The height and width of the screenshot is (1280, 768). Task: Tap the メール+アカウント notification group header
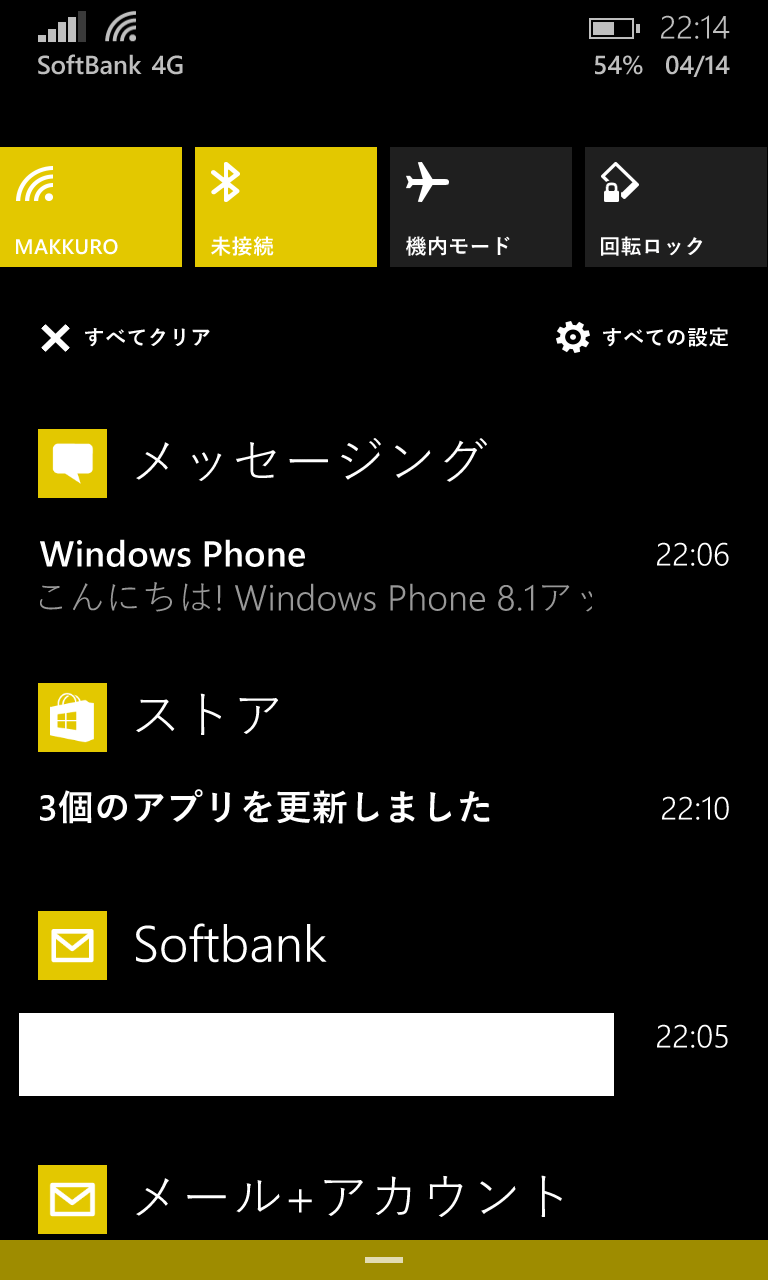tap(304, 1199)
